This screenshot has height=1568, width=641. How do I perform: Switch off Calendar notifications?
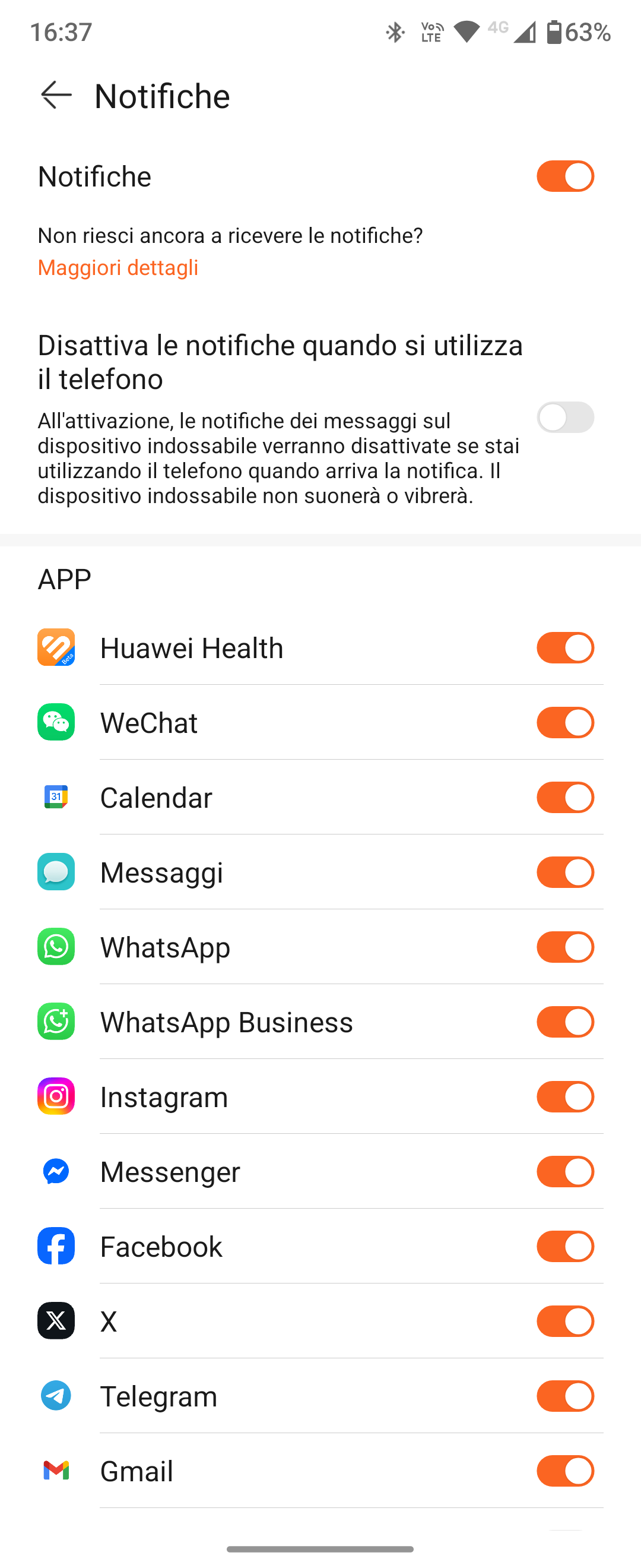pyautogui.click(x=564, y=798)
